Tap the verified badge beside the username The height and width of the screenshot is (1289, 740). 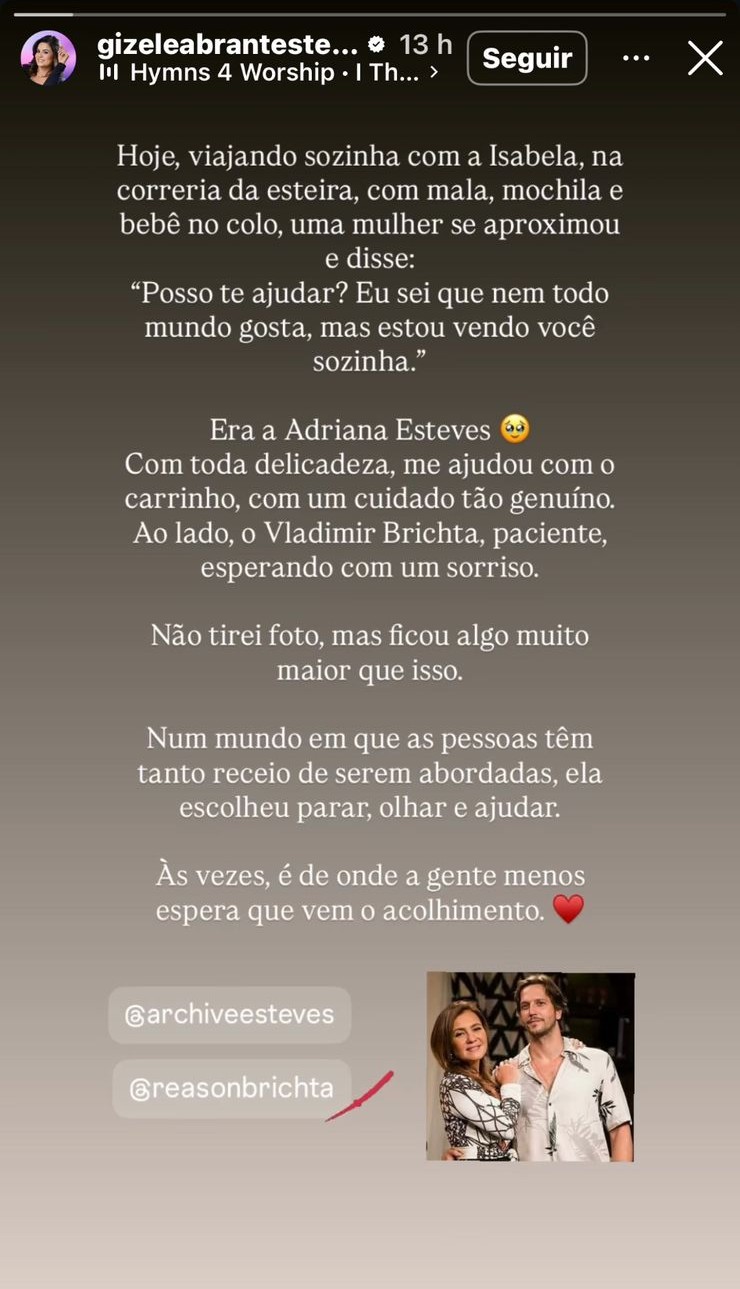(377, 44)
